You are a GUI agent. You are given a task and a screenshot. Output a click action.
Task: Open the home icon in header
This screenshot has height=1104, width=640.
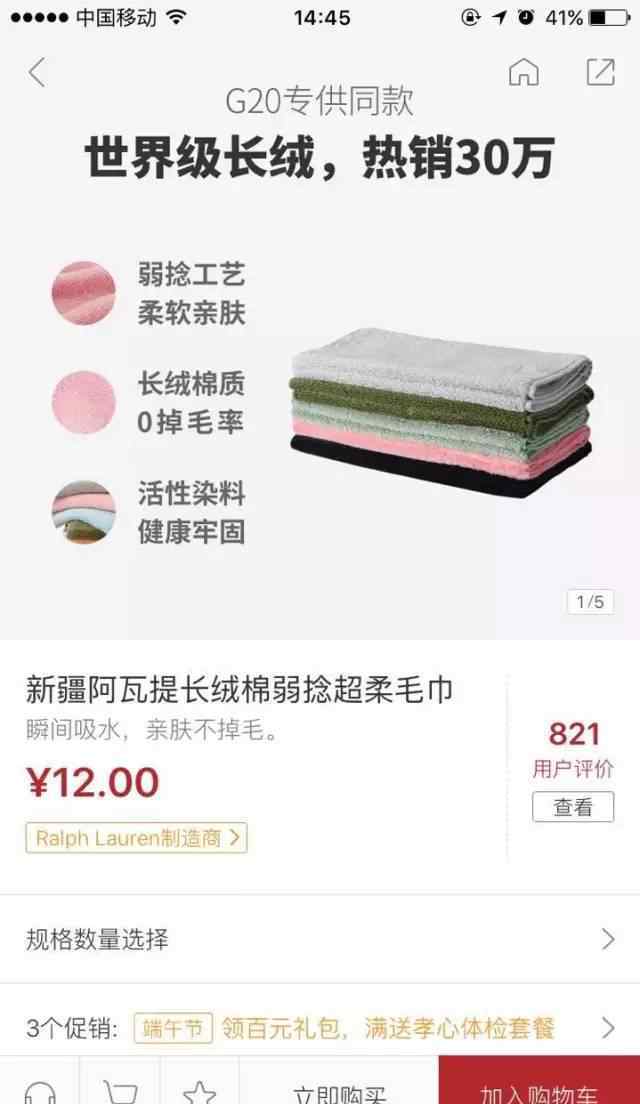524,72
